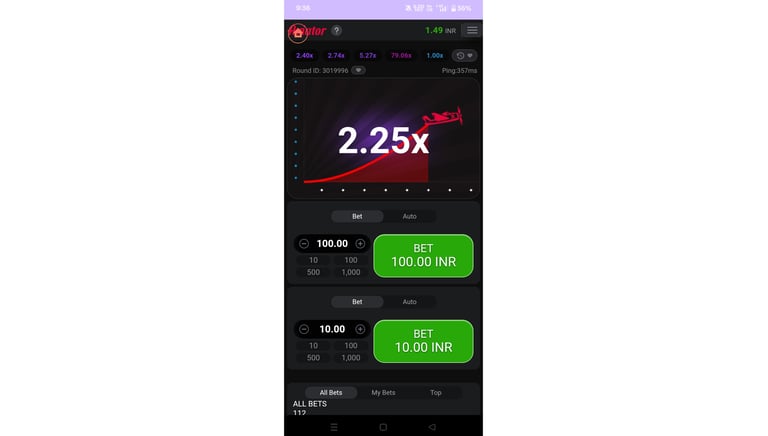Select the 1,000 quick amount in 10.00 panel
The height and width of the screenshot is (436, 768).
click(x=350, y=357)
